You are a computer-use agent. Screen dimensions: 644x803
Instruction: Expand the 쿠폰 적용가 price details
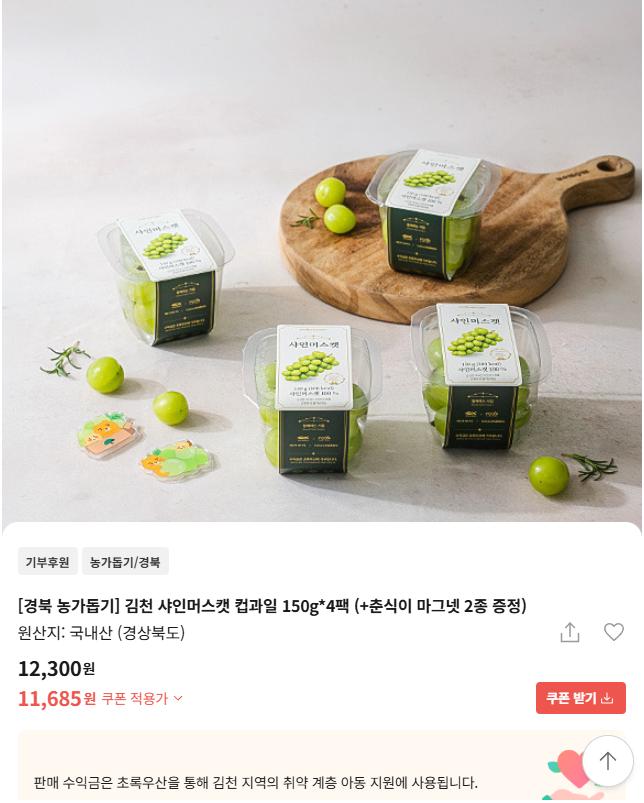(142, 699)
